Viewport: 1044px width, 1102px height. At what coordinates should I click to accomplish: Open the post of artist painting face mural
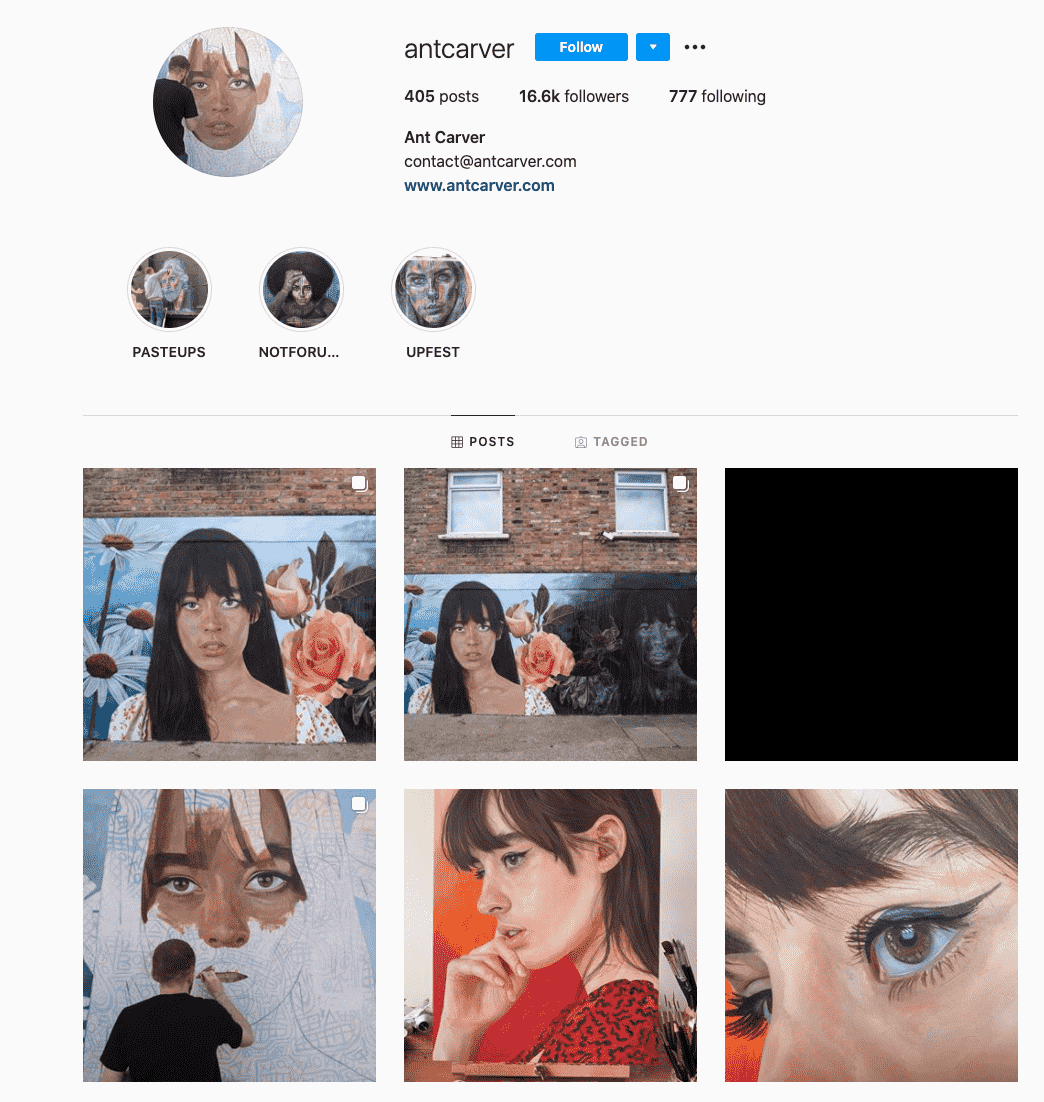click(229, 935)
